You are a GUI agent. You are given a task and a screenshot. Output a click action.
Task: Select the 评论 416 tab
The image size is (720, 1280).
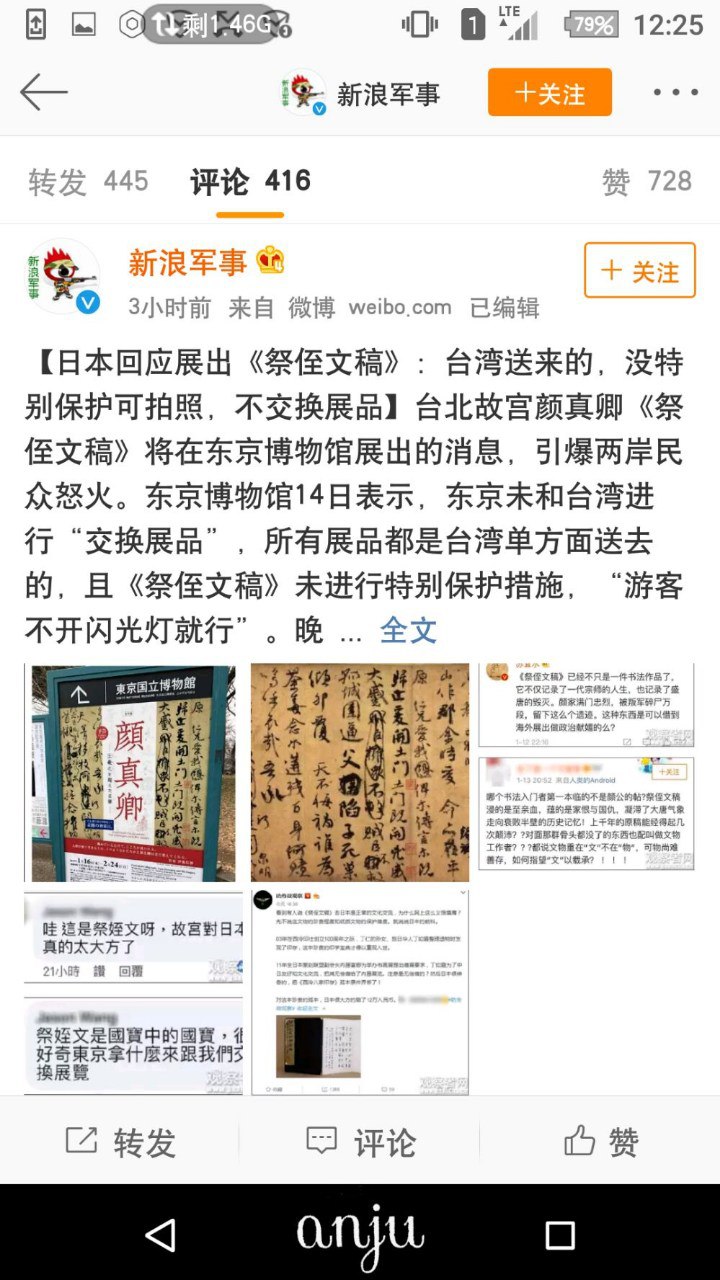(250, 181)
